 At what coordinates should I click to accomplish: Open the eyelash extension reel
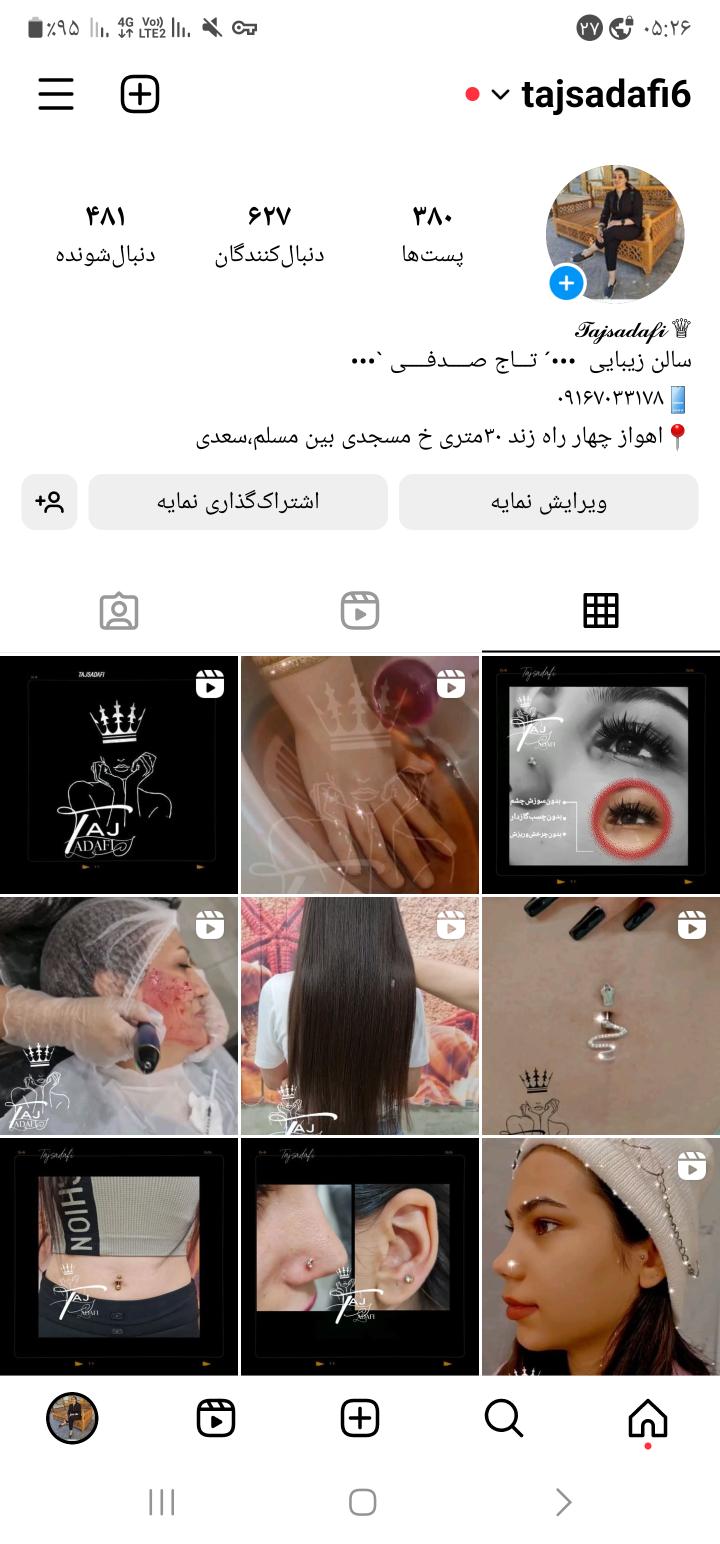[x=600, y=775]
